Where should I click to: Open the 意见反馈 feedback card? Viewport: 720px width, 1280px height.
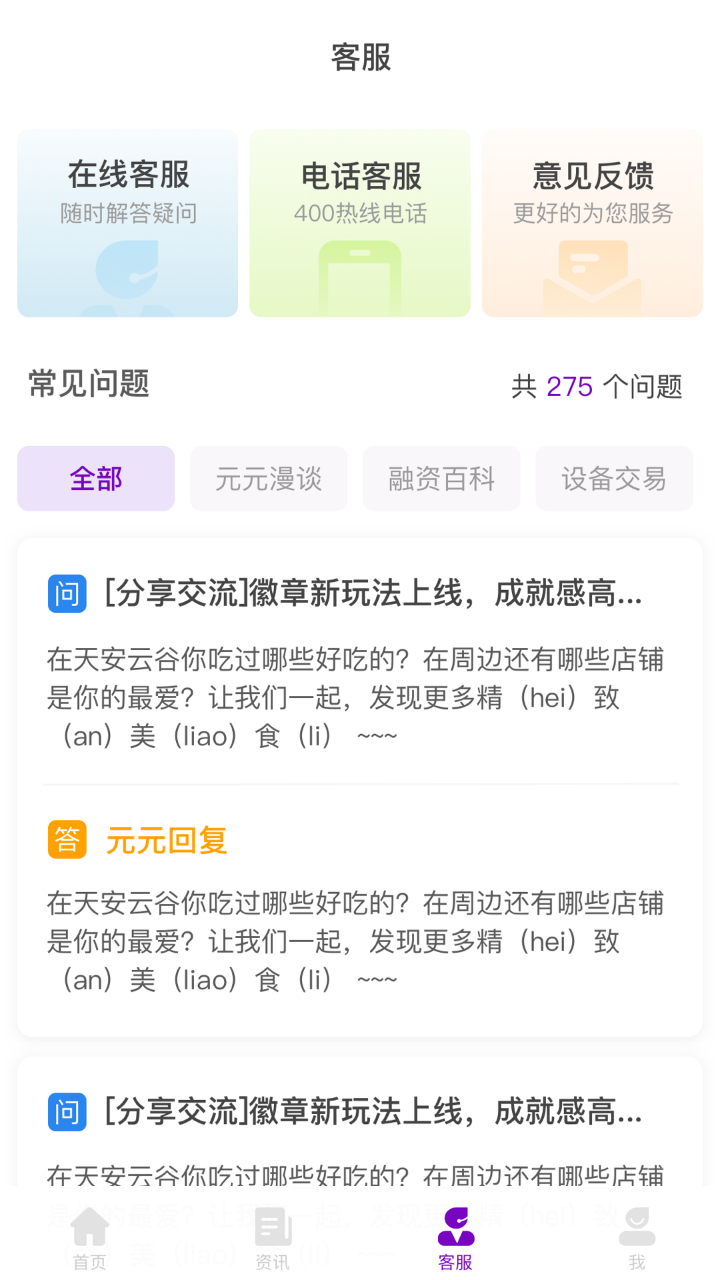[592, 223]
